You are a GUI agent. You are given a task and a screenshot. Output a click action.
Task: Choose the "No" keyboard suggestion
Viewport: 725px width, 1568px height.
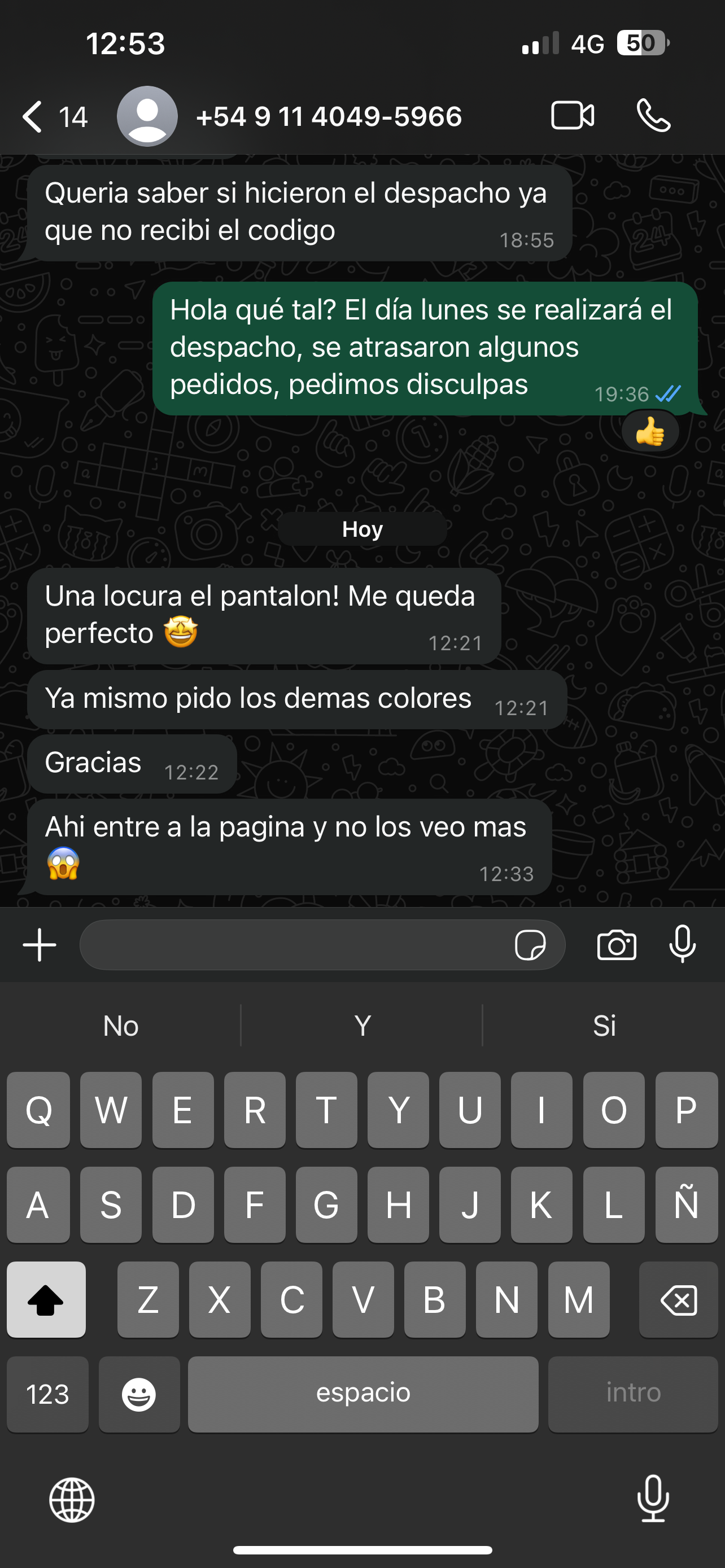click(120, 1026)
